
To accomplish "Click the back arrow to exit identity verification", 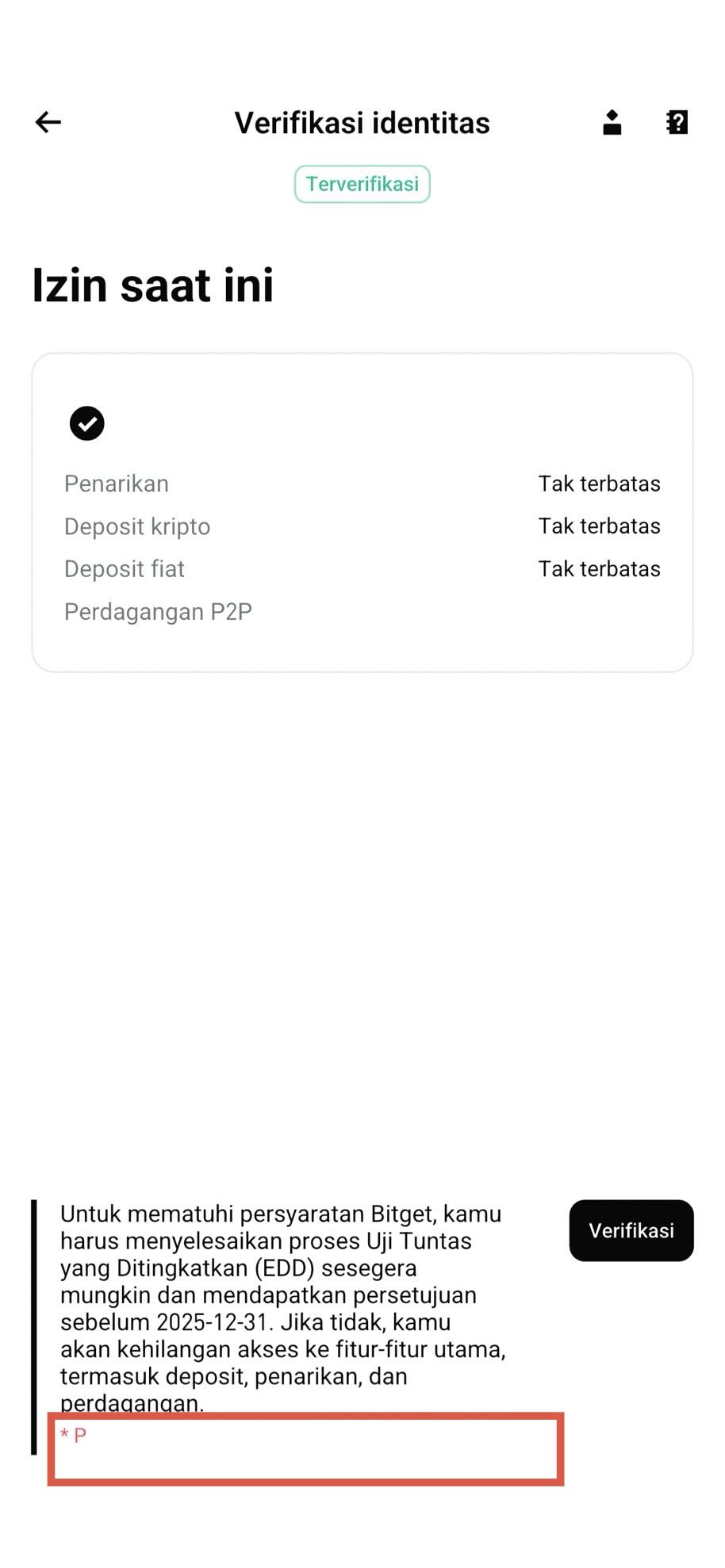I will [47, 122].
